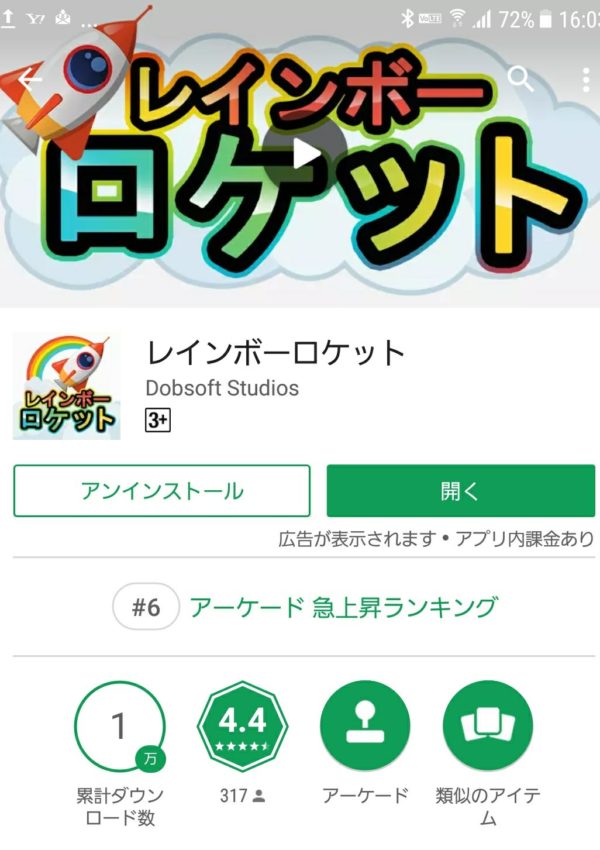Open the search magnifier icon
Screen dimensions: 600x850
tap(519, 78)
